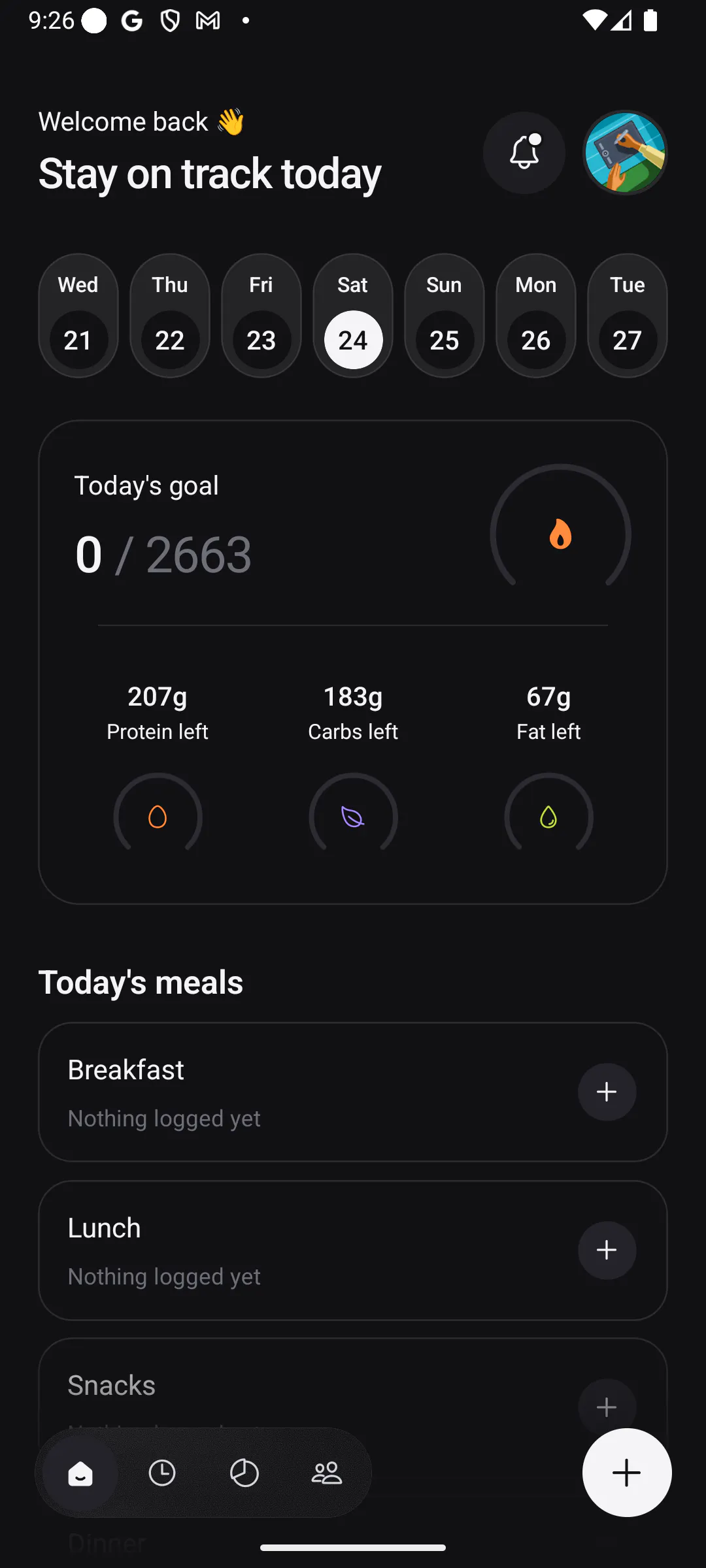Viewport: 706px width, 1568px height.
Task: Select Tuesday 27 in the date strip
Action: (628, 316)
